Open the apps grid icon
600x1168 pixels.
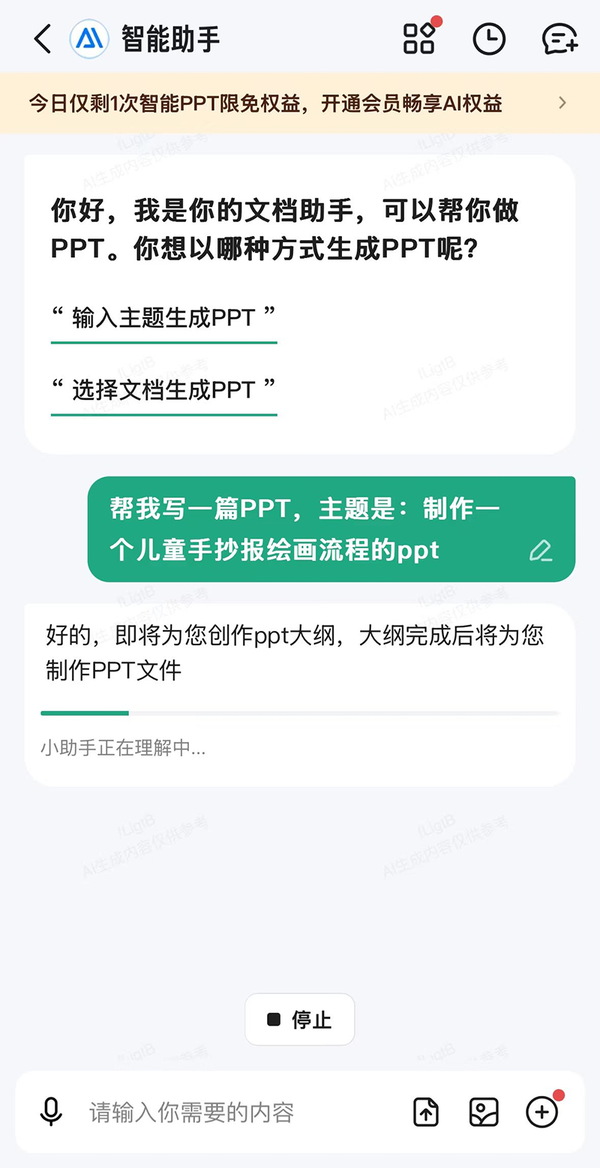pyautogui.click(x=419, y=39)
